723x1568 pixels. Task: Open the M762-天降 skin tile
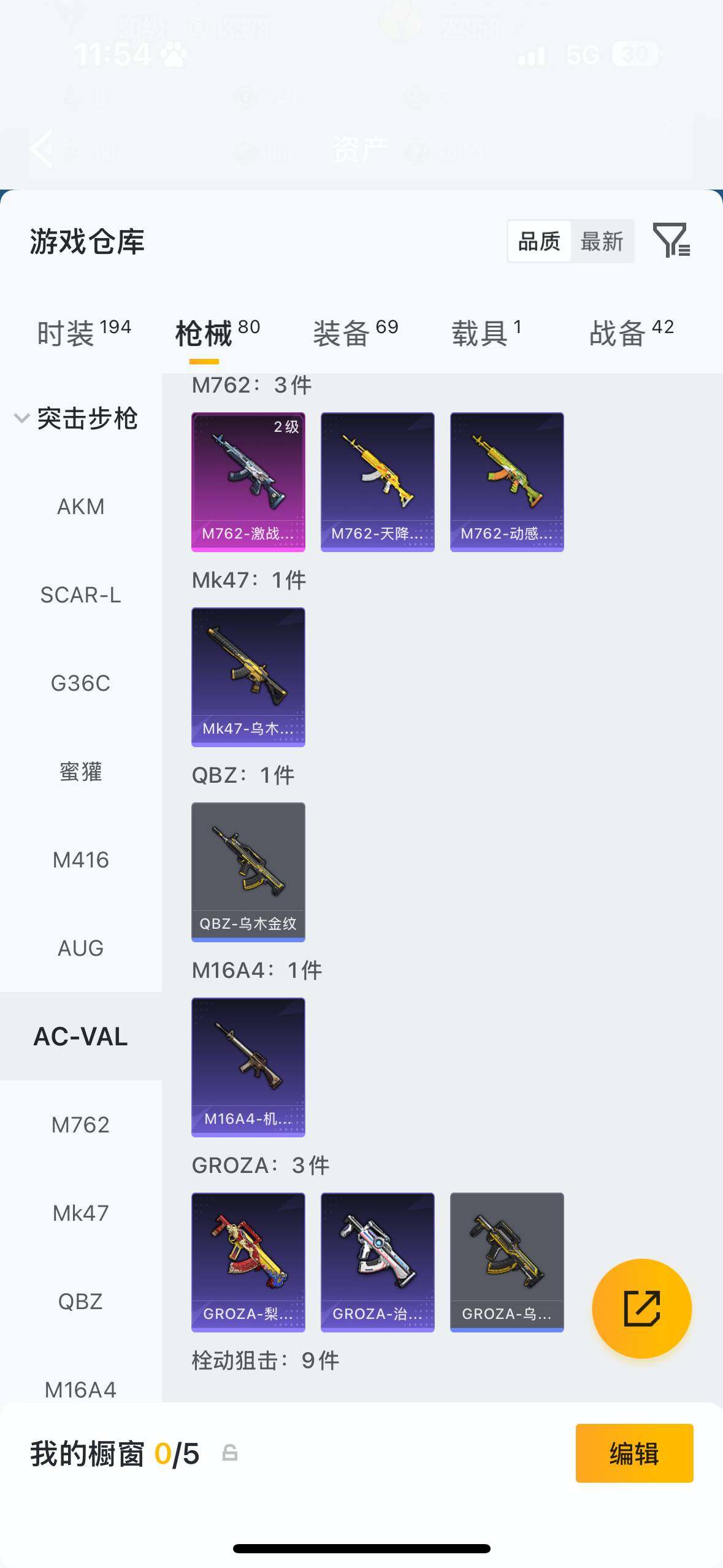click(377, 482)
